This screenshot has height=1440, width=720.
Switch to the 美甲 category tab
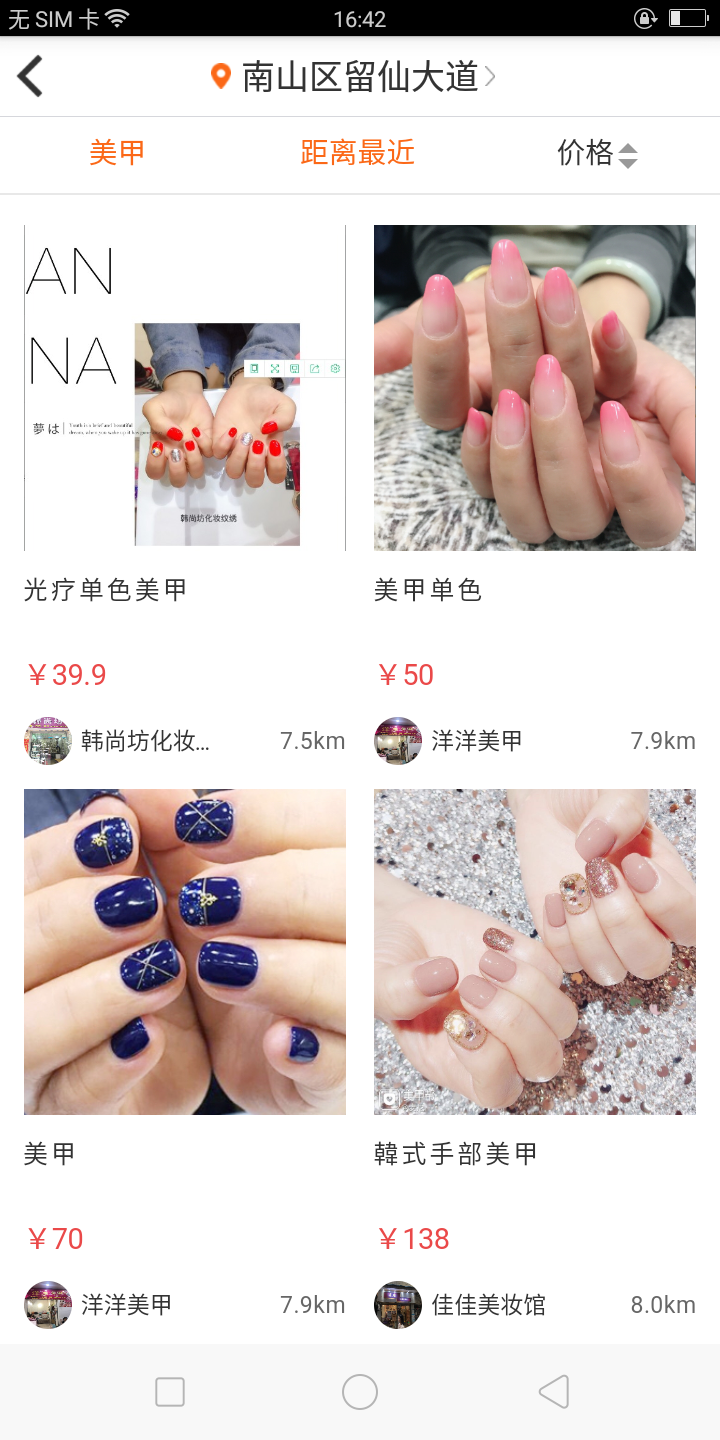[117, 155]
